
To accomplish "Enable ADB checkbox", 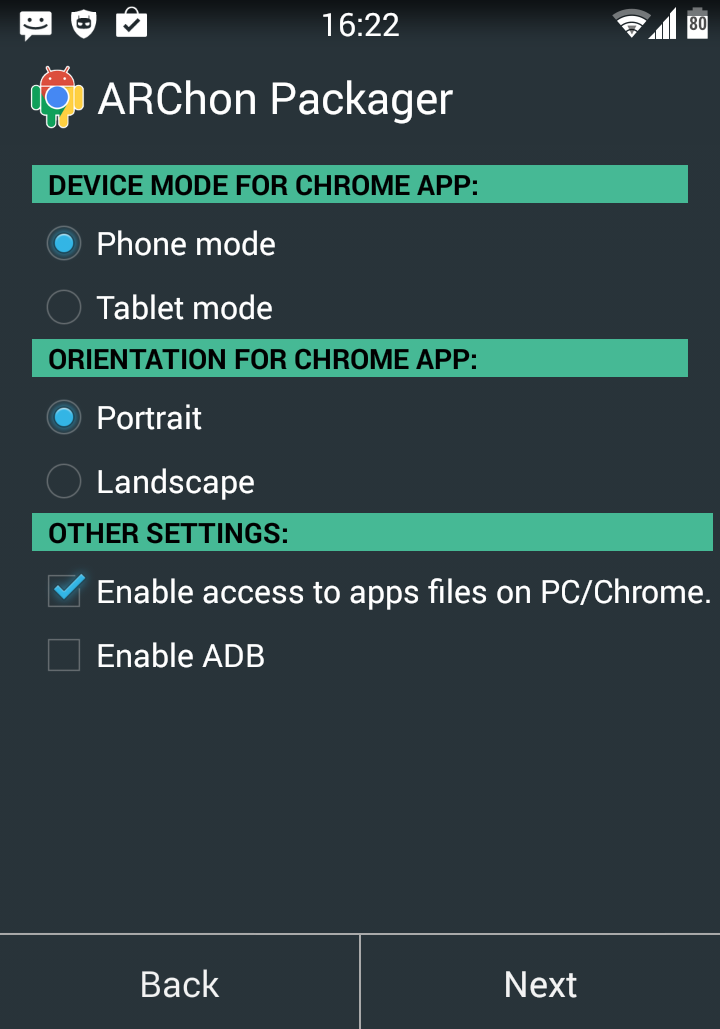I will point(65,656).
